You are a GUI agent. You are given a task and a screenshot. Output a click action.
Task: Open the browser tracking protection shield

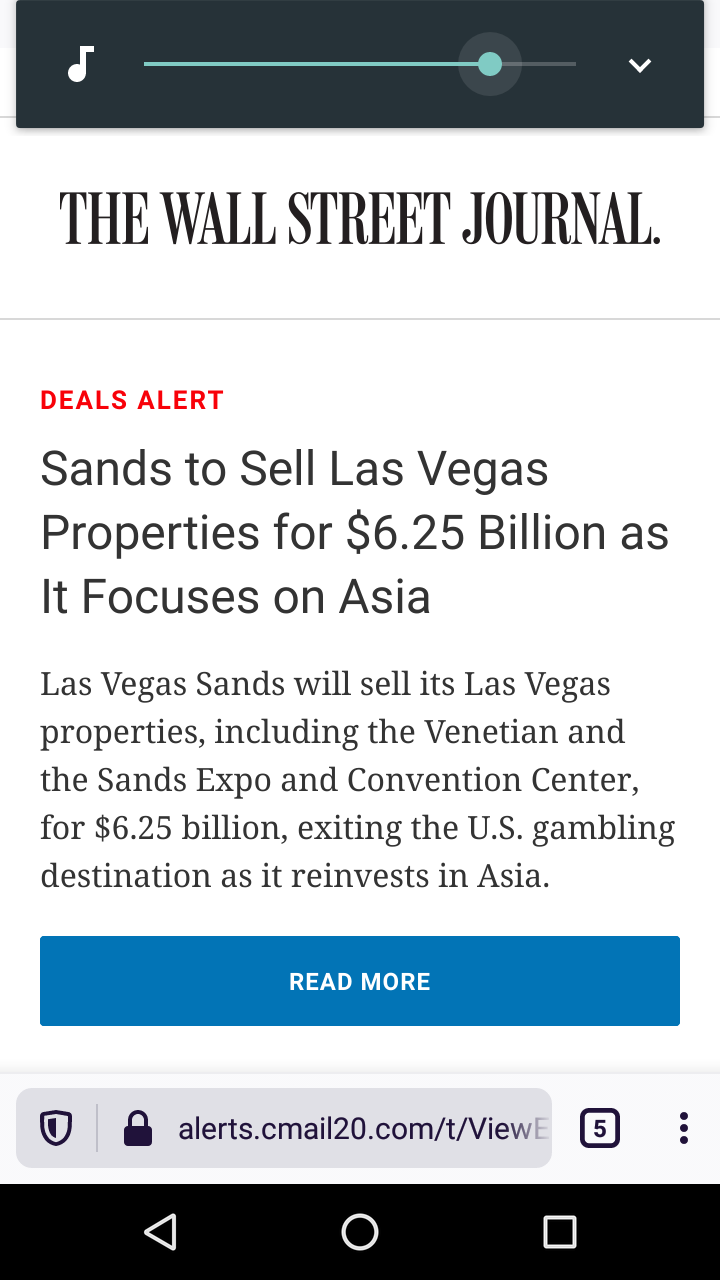click(x=56, y=1129)
